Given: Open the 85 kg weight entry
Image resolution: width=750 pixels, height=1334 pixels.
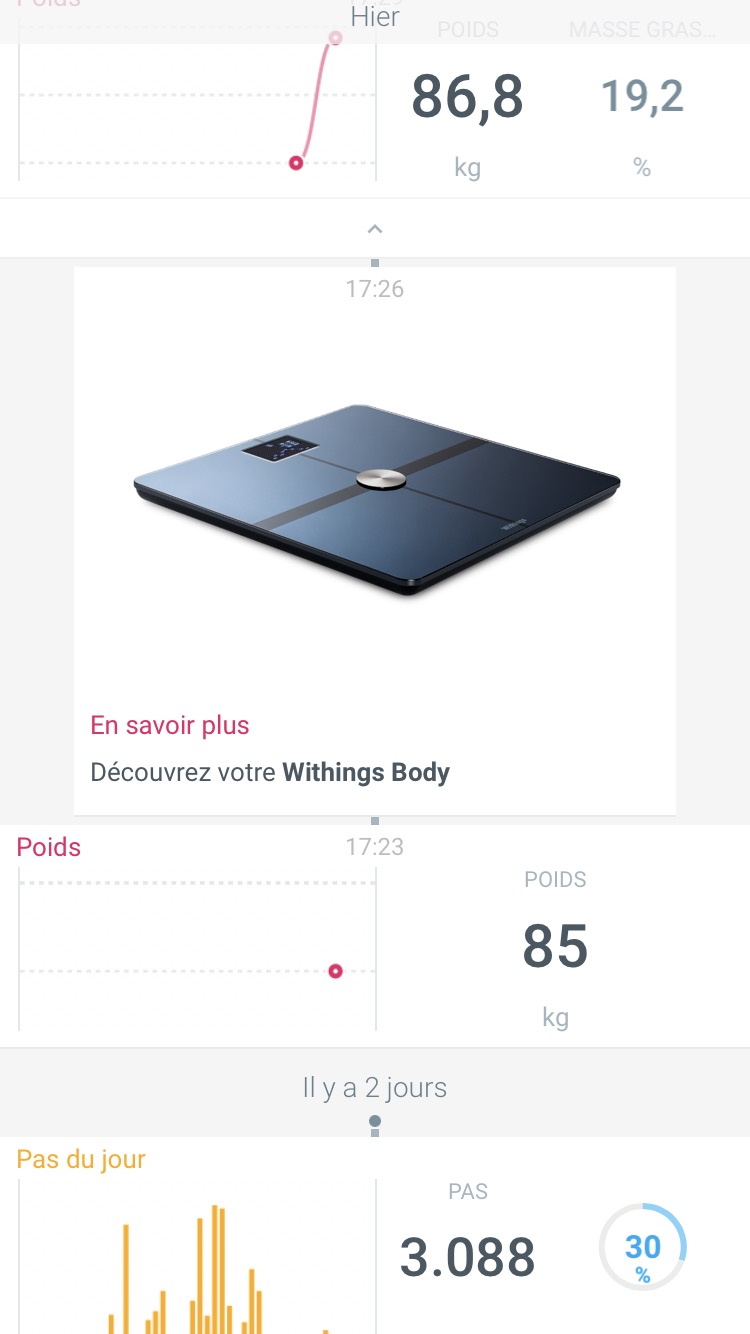Looking at the screenshot, I should tap(555, 946).
